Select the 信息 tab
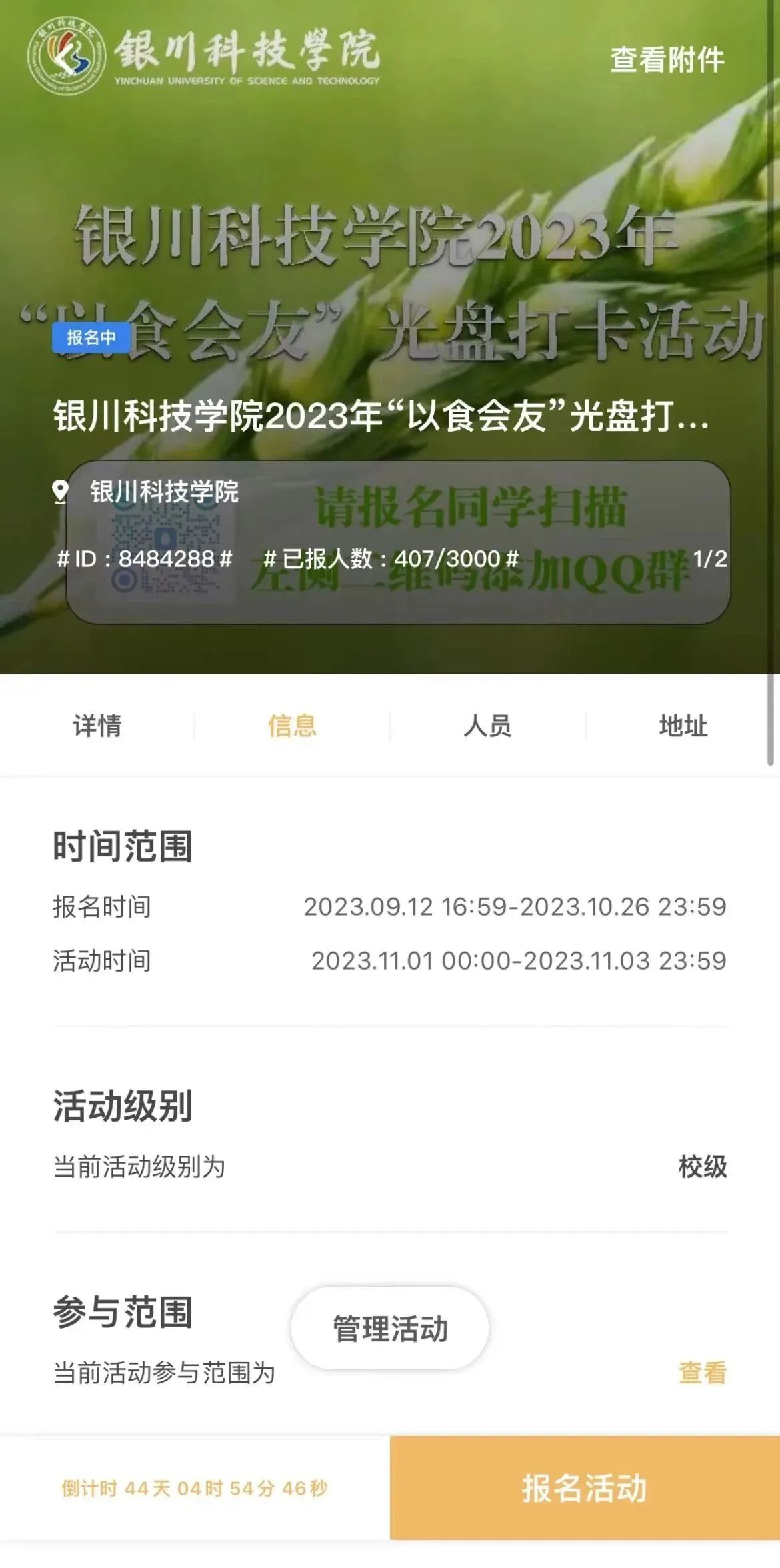780x1568 pixels. pyautogui.click(x=292, y=726)
